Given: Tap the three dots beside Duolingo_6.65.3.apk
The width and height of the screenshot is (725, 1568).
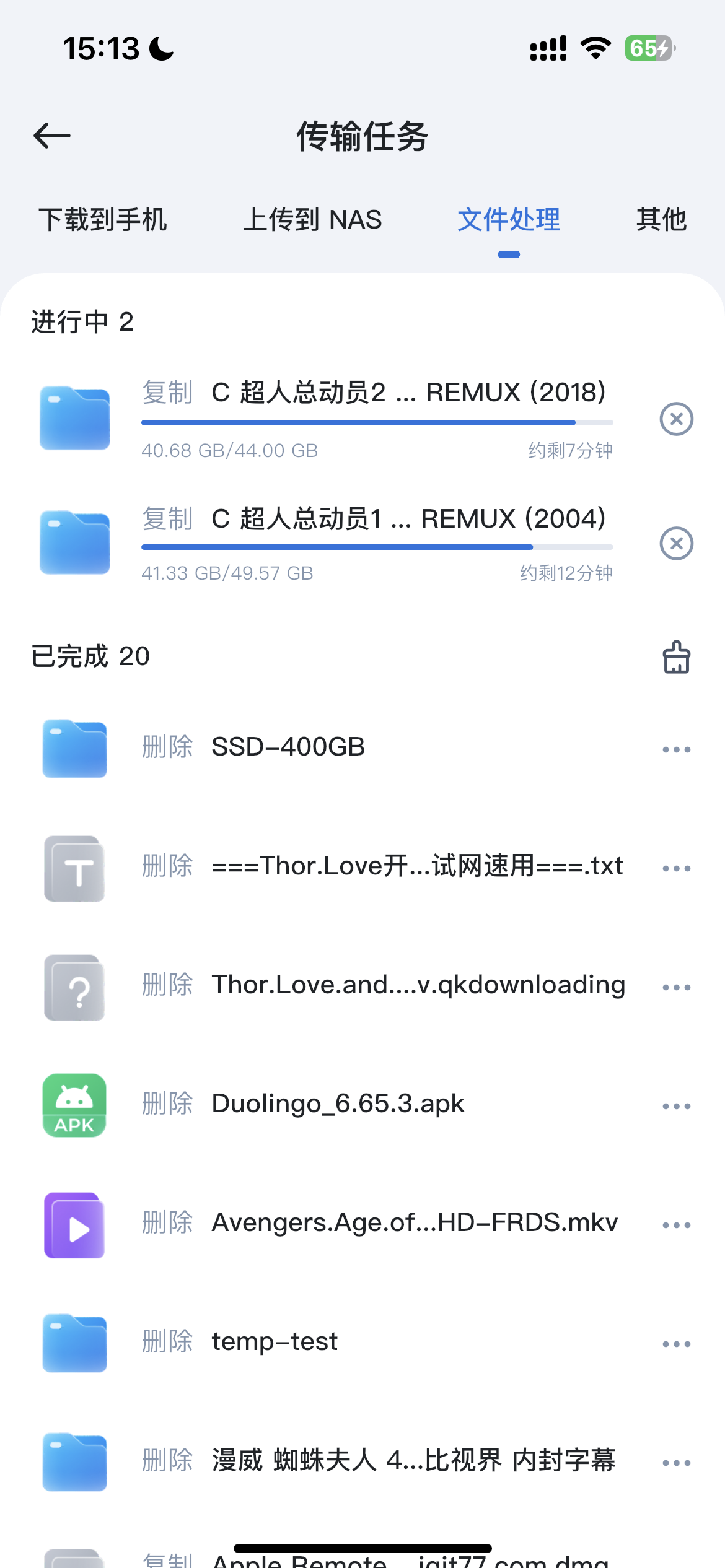Looking at the screenshot, I should 676,1106.
